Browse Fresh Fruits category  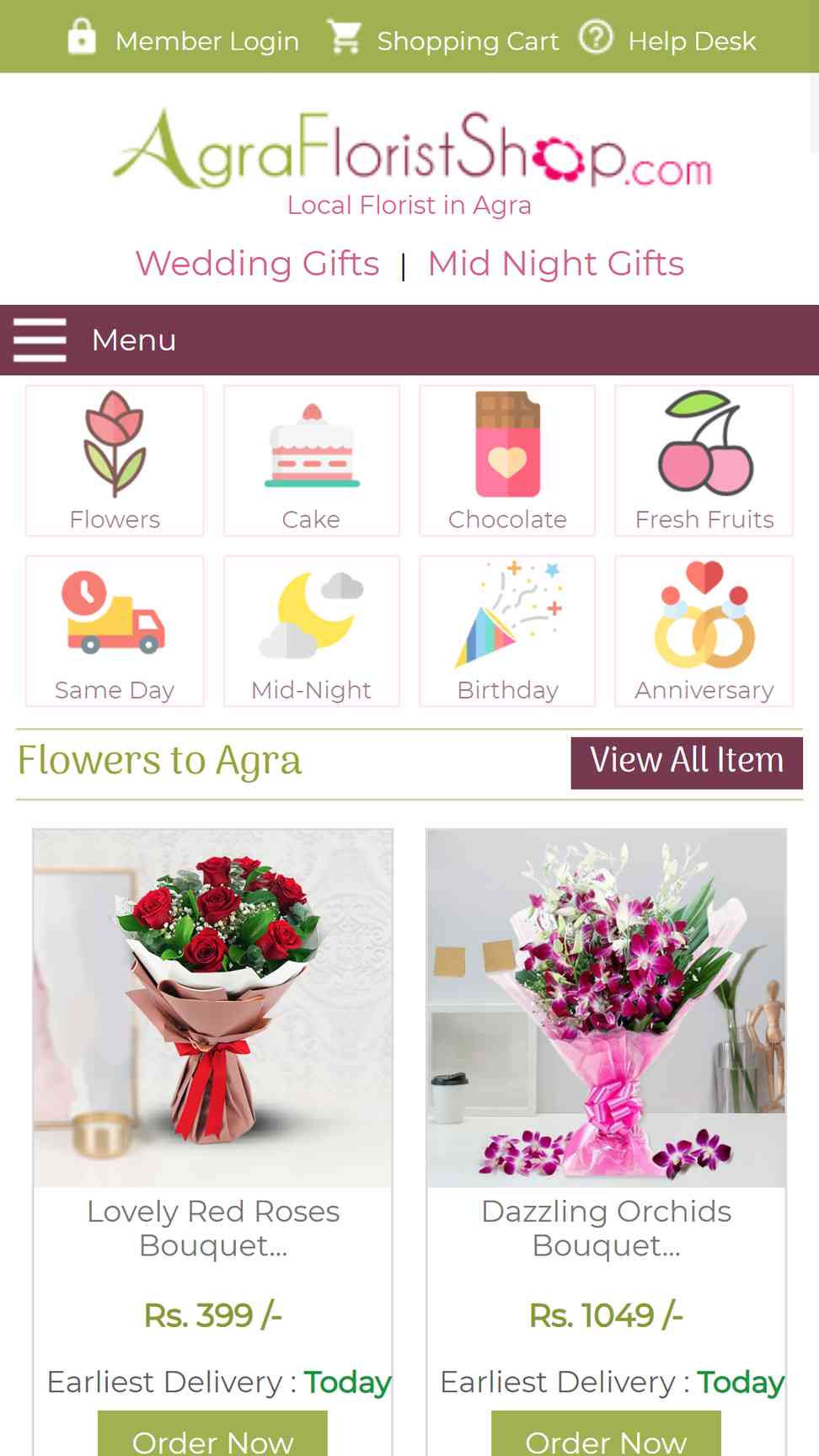(704, 461)
